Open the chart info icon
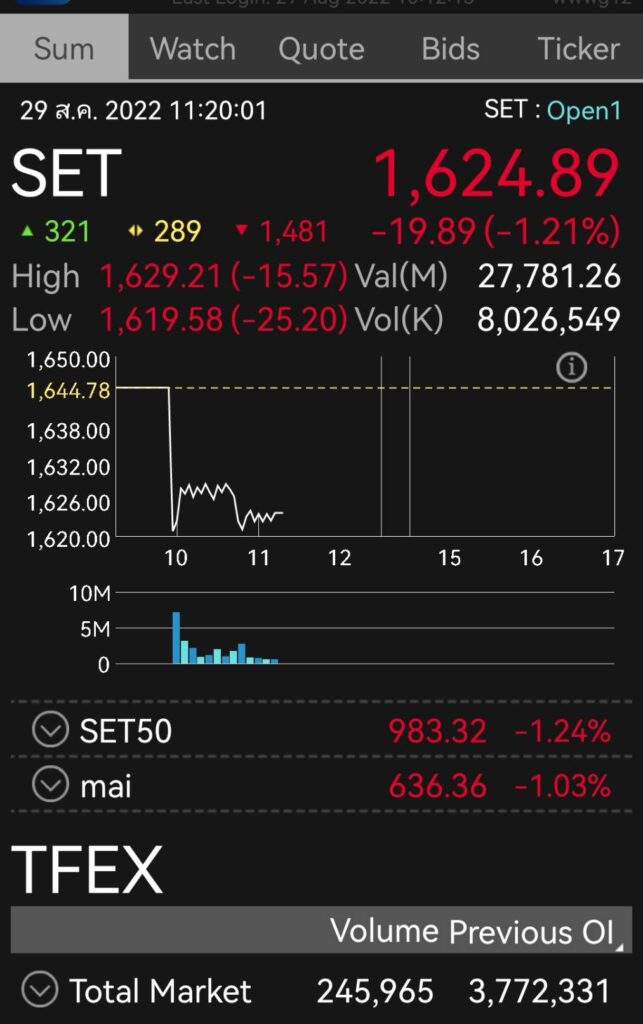 [571, 368]
